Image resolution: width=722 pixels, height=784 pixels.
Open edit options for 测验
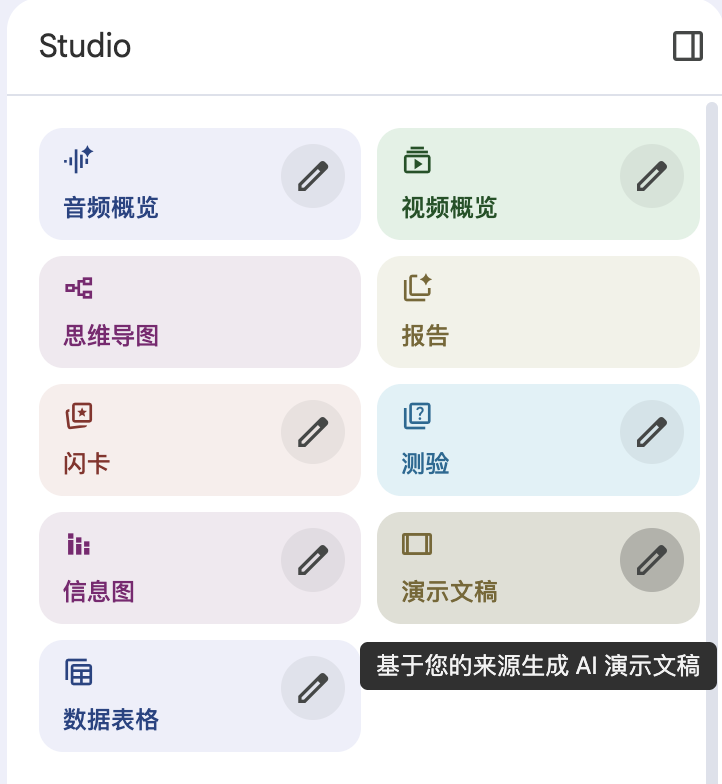click(x=651, y=432)
